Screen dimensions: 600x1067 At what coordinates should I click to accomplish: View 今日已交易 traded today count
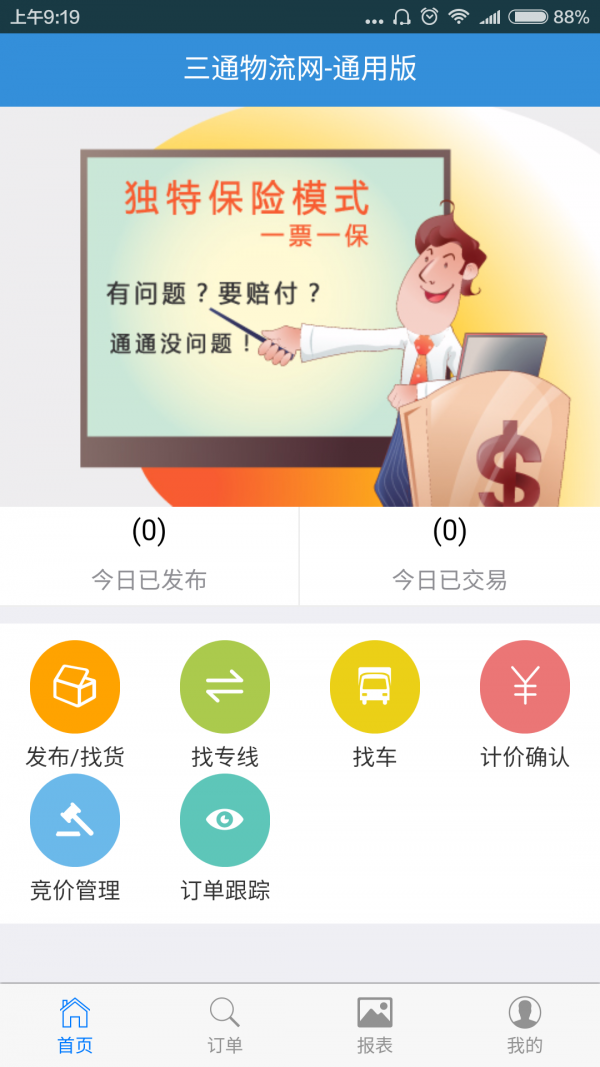pos(449,555)
